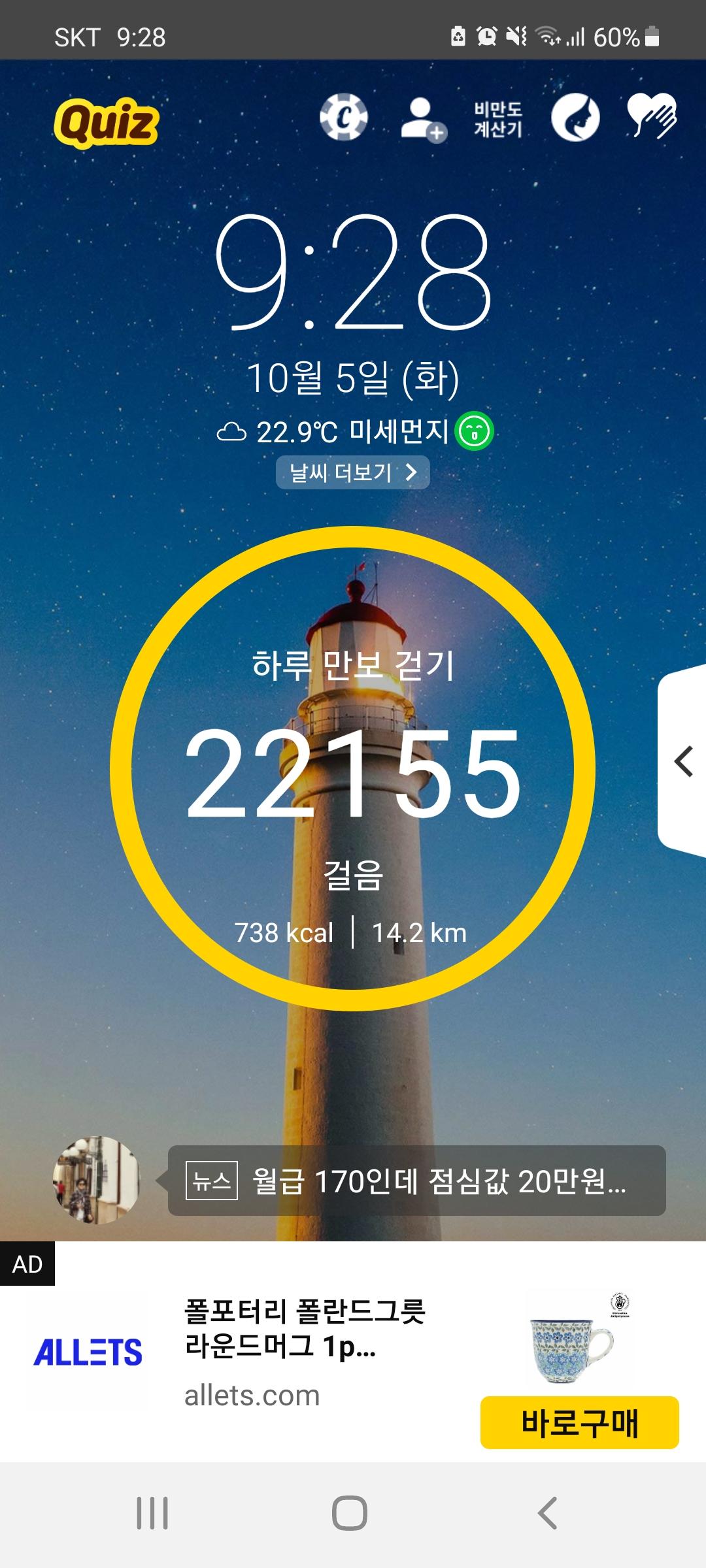Open 비만도 계산기 (BMI calculator)
The height and width of the screenshot is (1568, 706).
(x=498, y=119)
